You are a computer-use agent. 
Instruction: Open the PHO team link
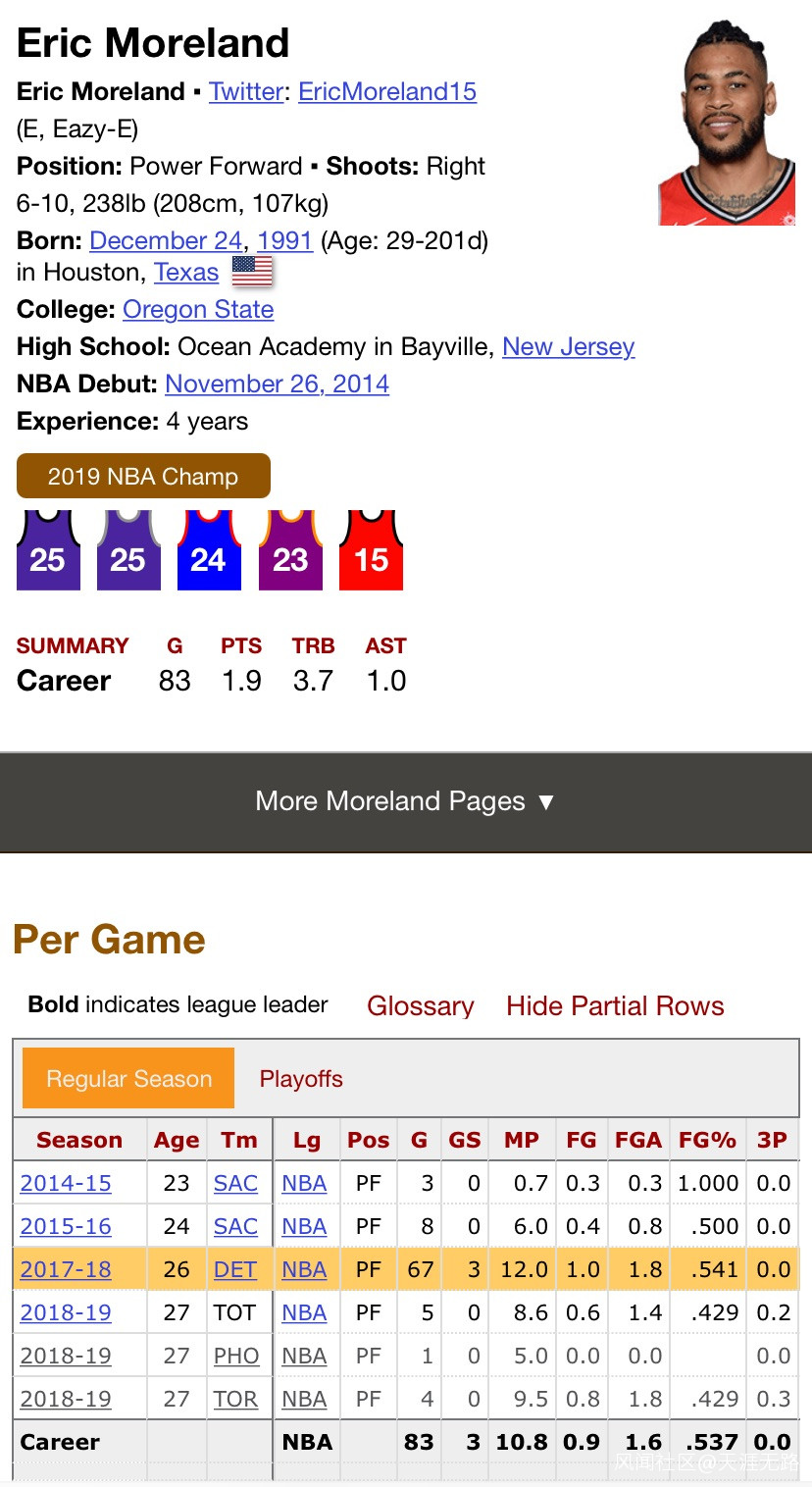click(x=236, y=1356)
